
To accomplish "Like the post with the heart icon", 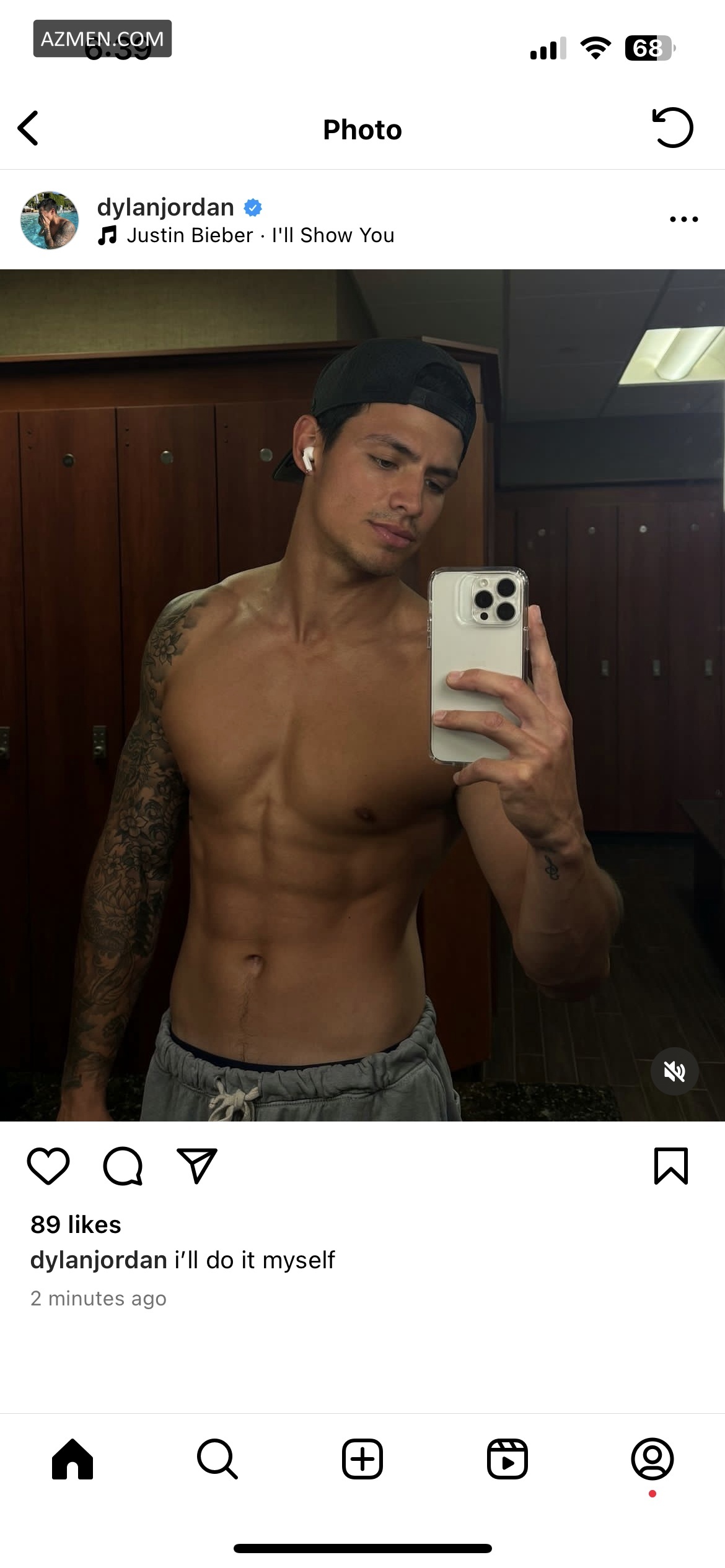I will (48, 1166).
